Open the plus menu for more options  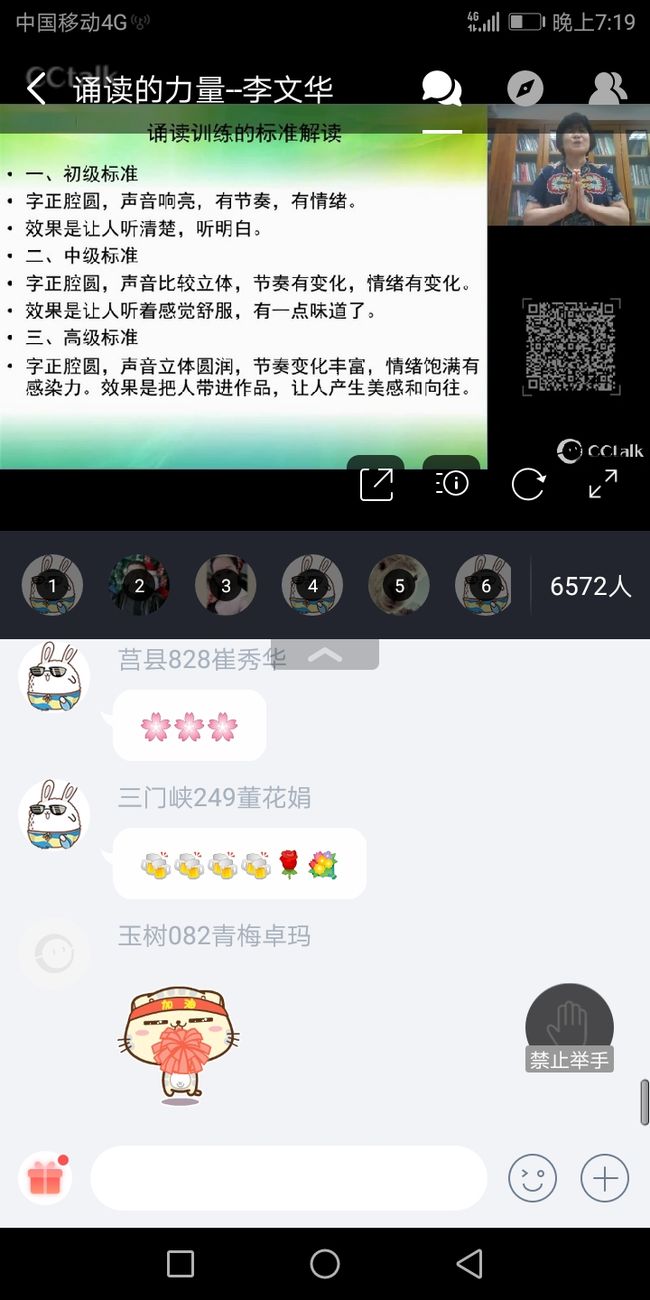point(605,1178)
